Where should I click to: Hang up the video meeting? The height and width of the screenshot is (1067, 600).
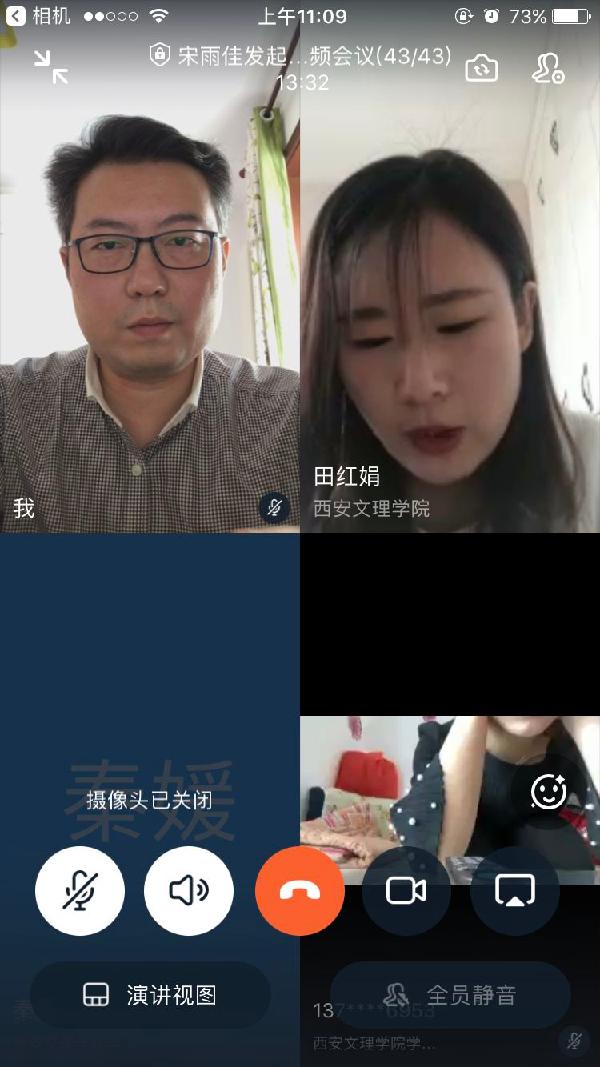point(299,891)
